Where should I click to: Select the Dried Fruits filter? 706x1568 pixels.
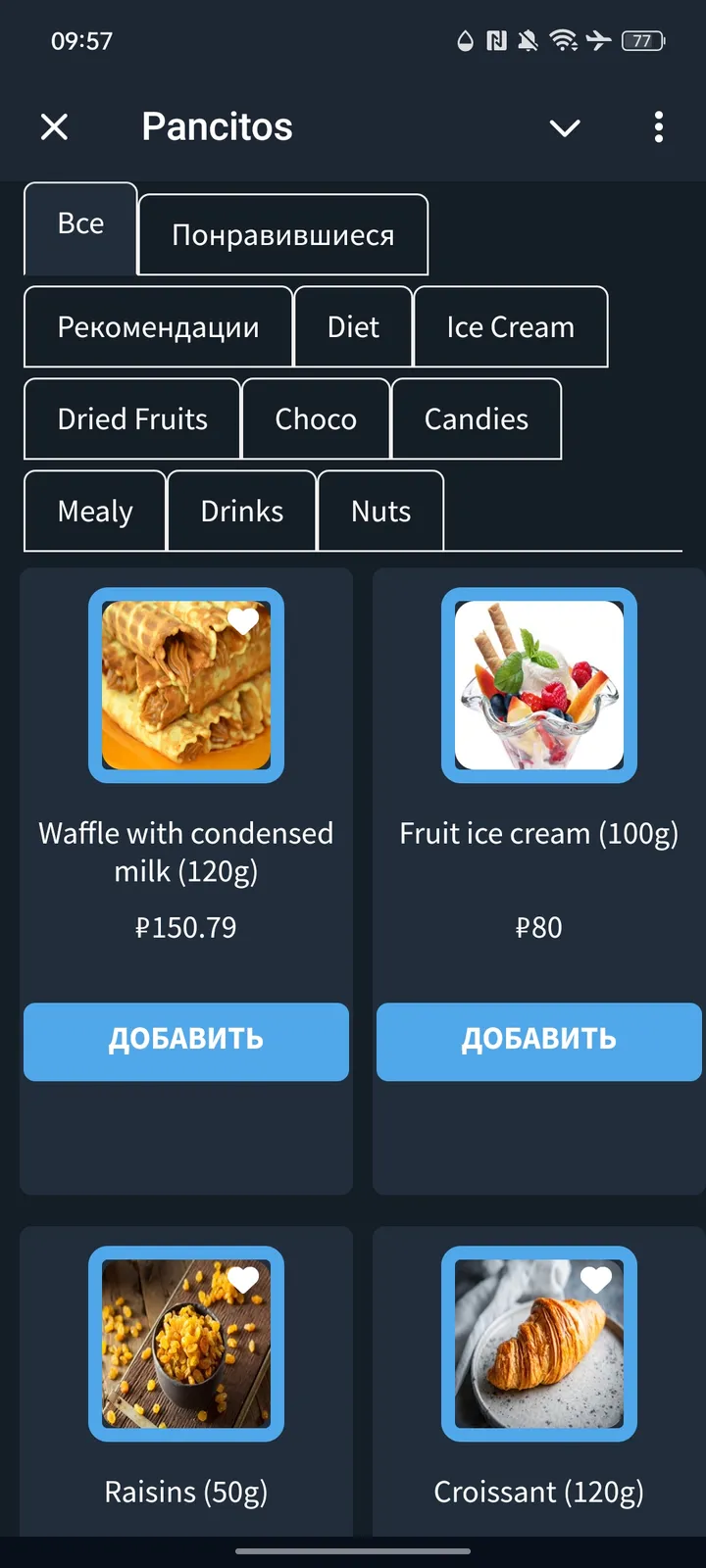[131, 418]
